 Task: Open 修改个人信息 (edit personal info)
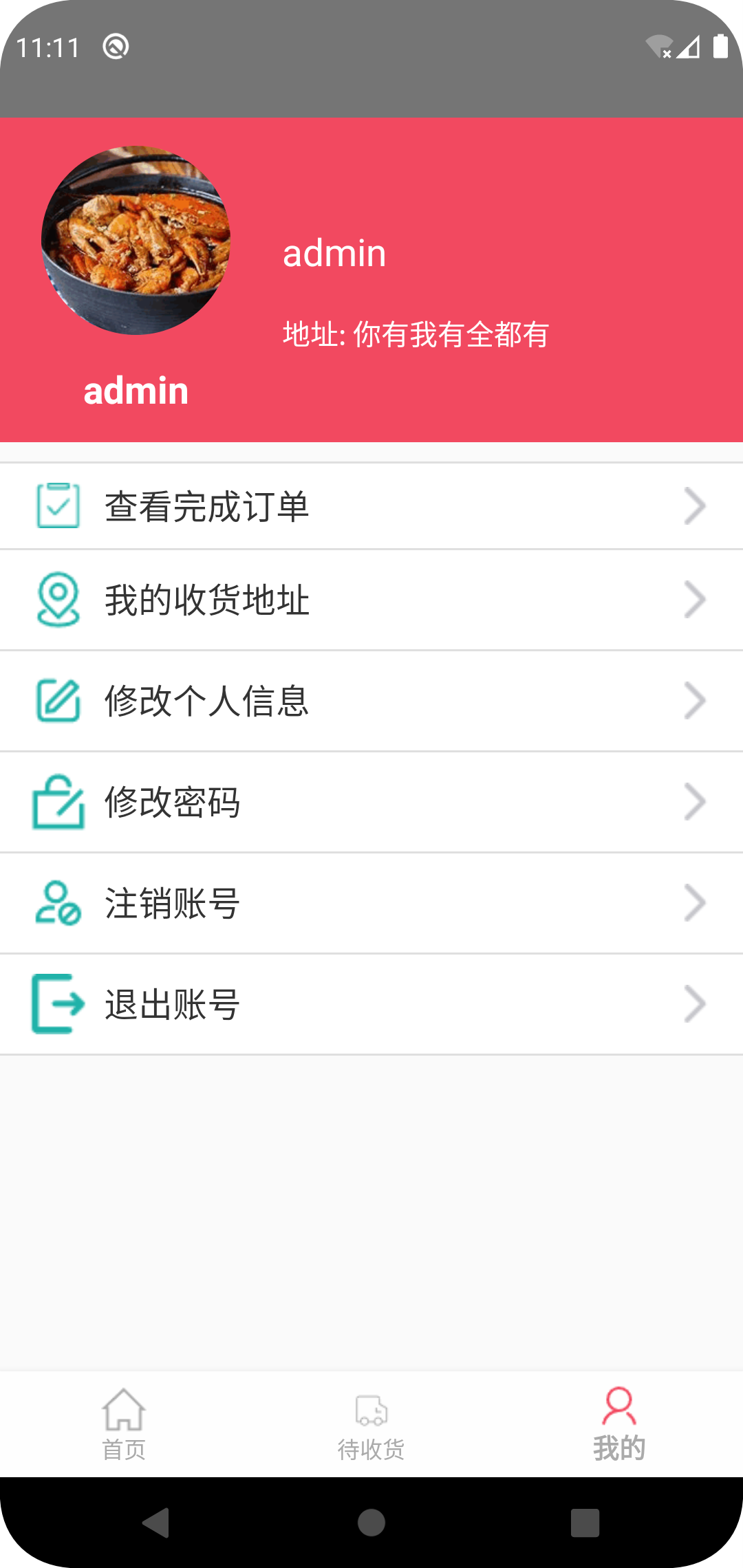371,701
